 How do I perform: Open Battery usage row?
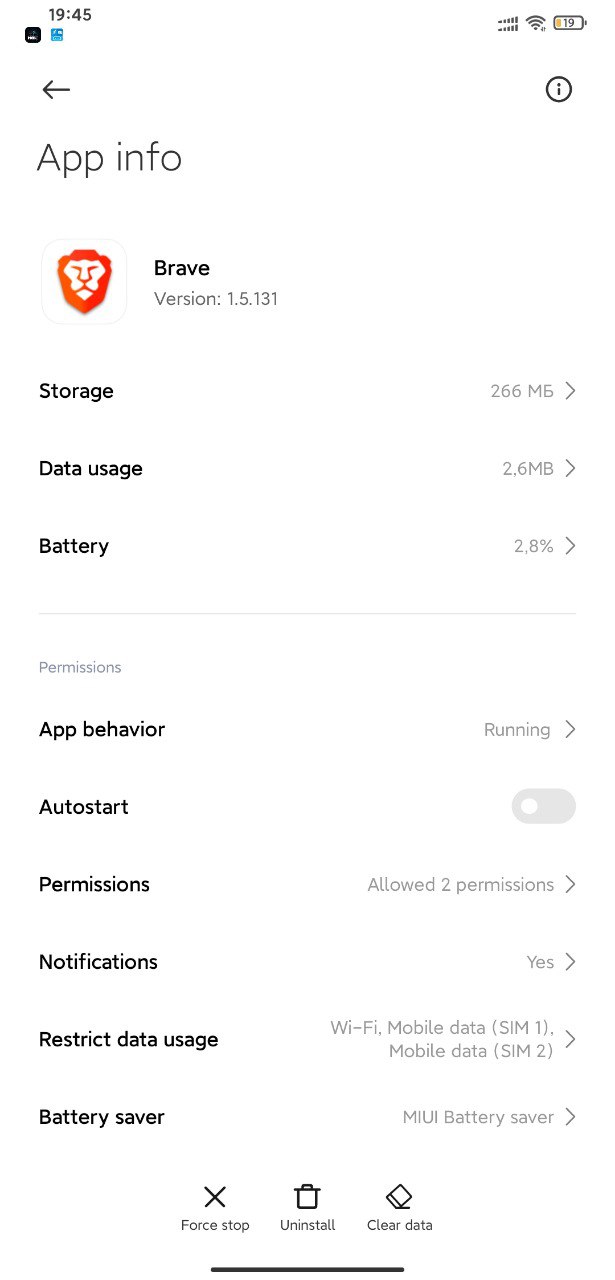point(307,546)
